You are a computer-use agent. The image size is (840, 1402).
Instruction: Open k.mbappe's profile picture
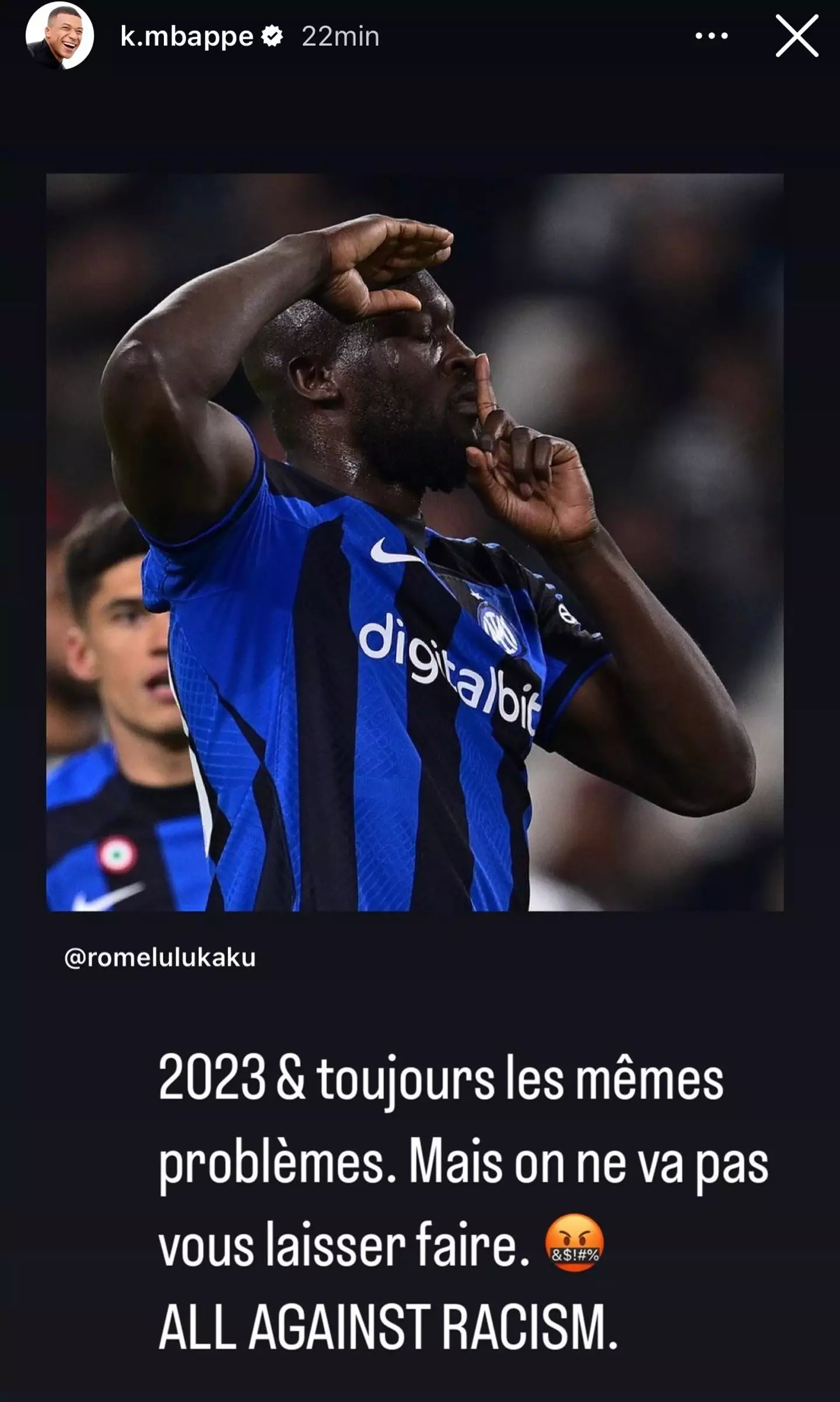(60, 36)
